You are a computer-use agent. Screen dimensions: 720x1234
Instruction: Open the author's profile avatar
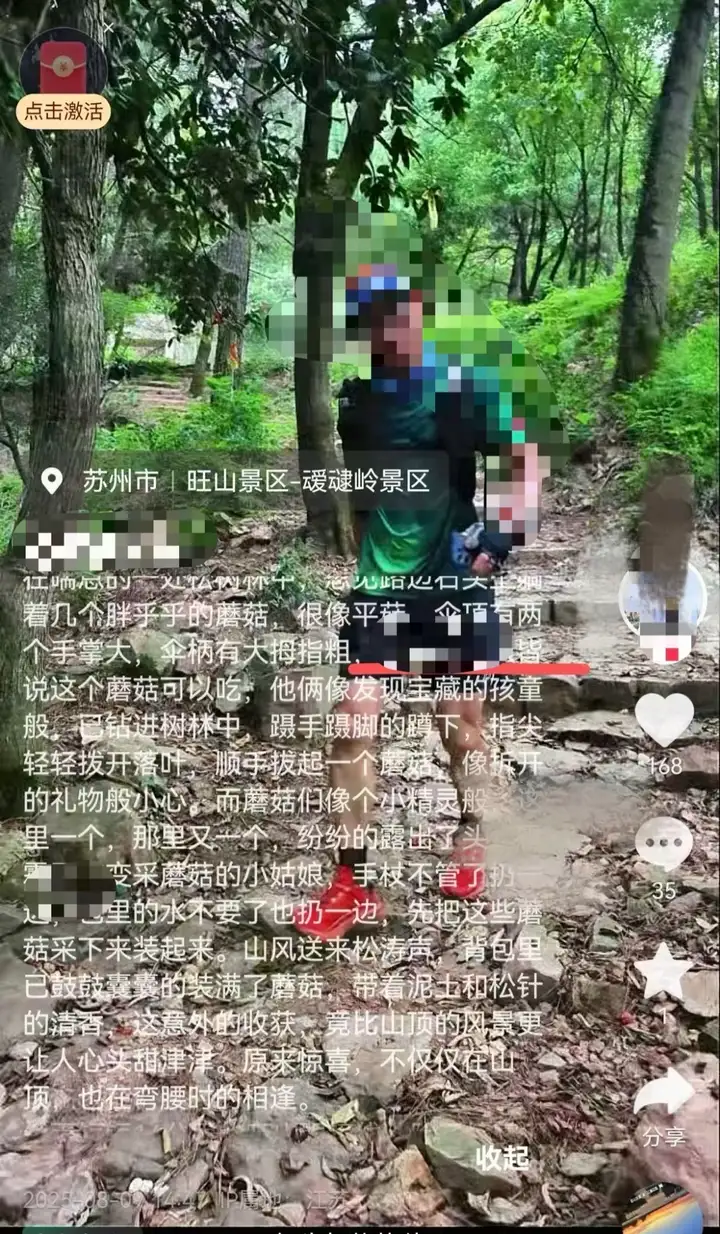pos(662,602)
